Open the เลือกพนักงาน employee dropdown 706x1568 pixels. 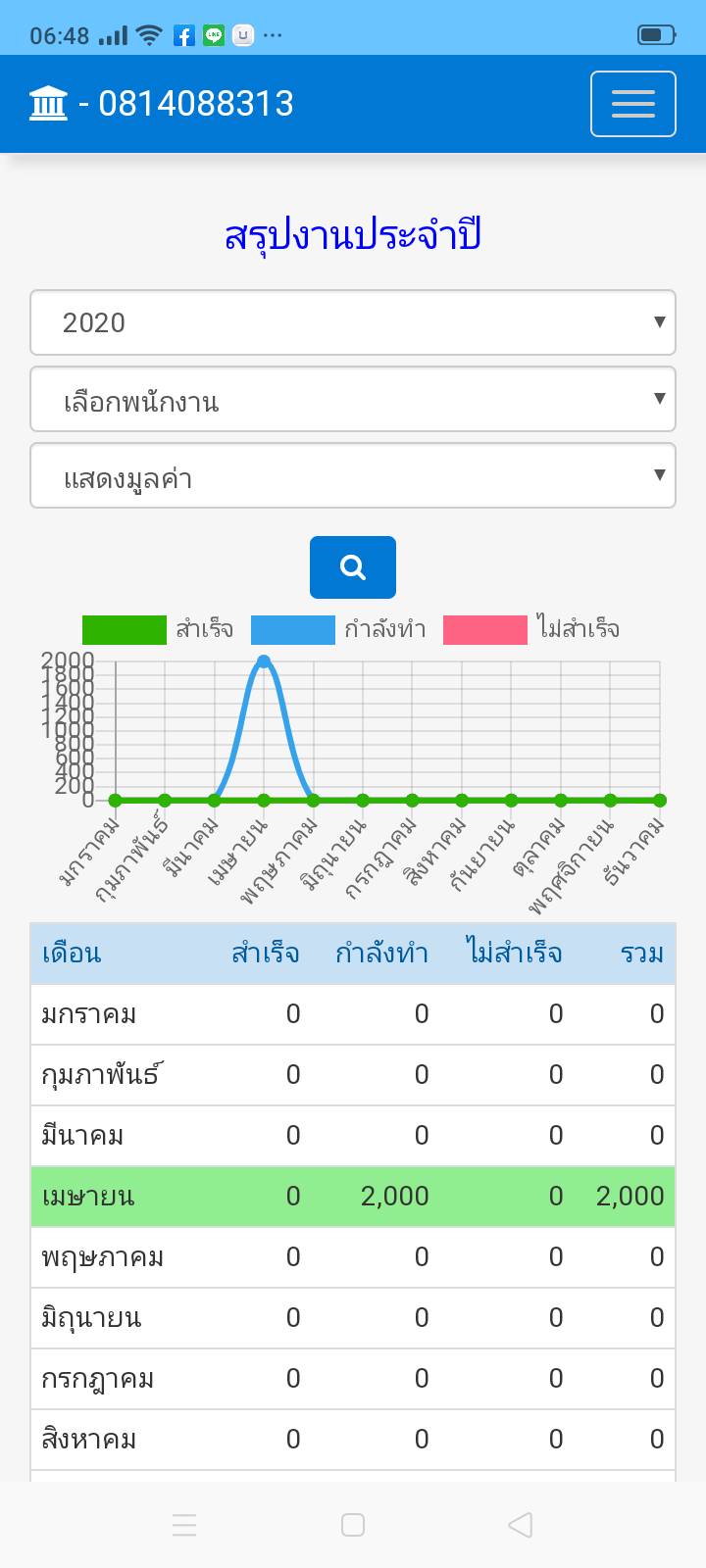[353, 399]
